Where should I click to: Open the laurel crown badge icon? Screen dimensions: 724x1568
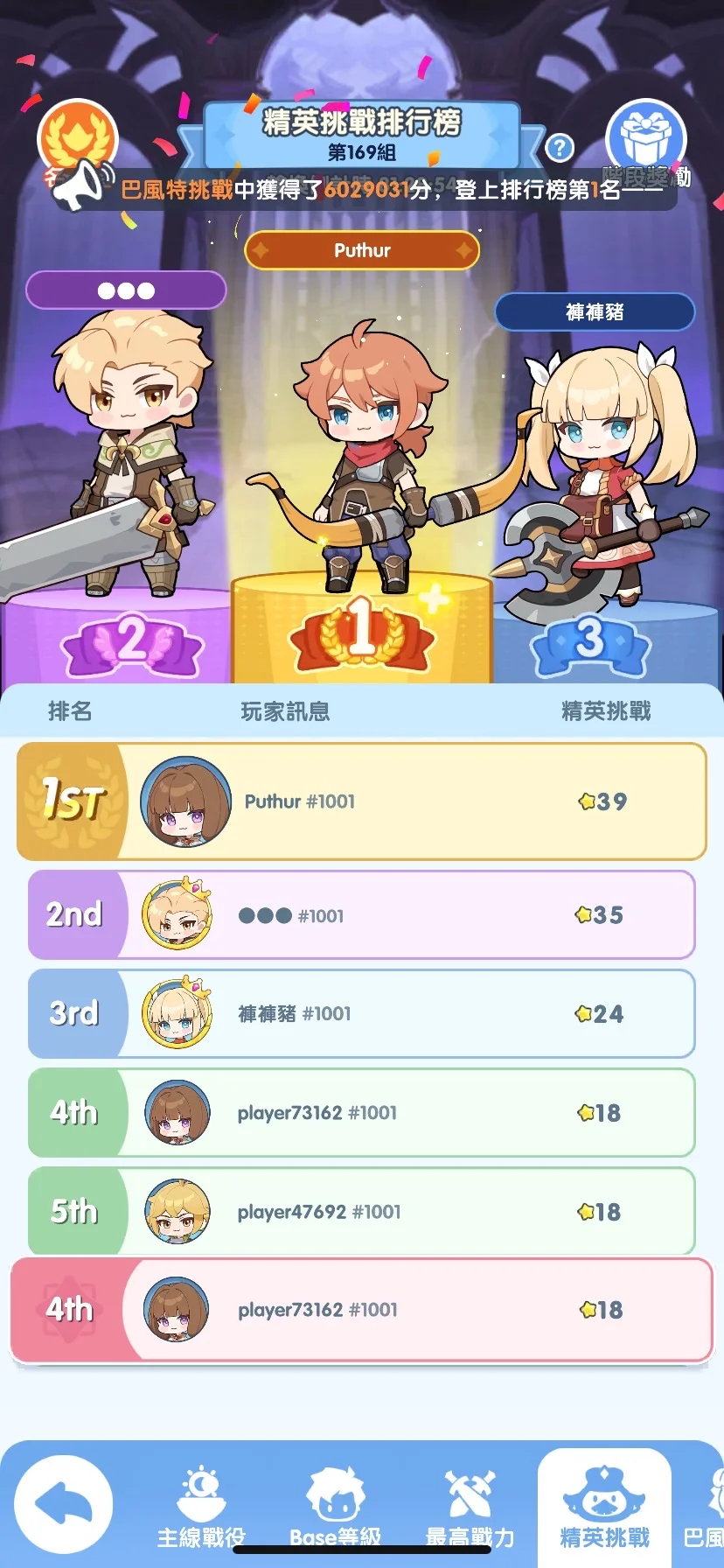click(x=77, y=138)
